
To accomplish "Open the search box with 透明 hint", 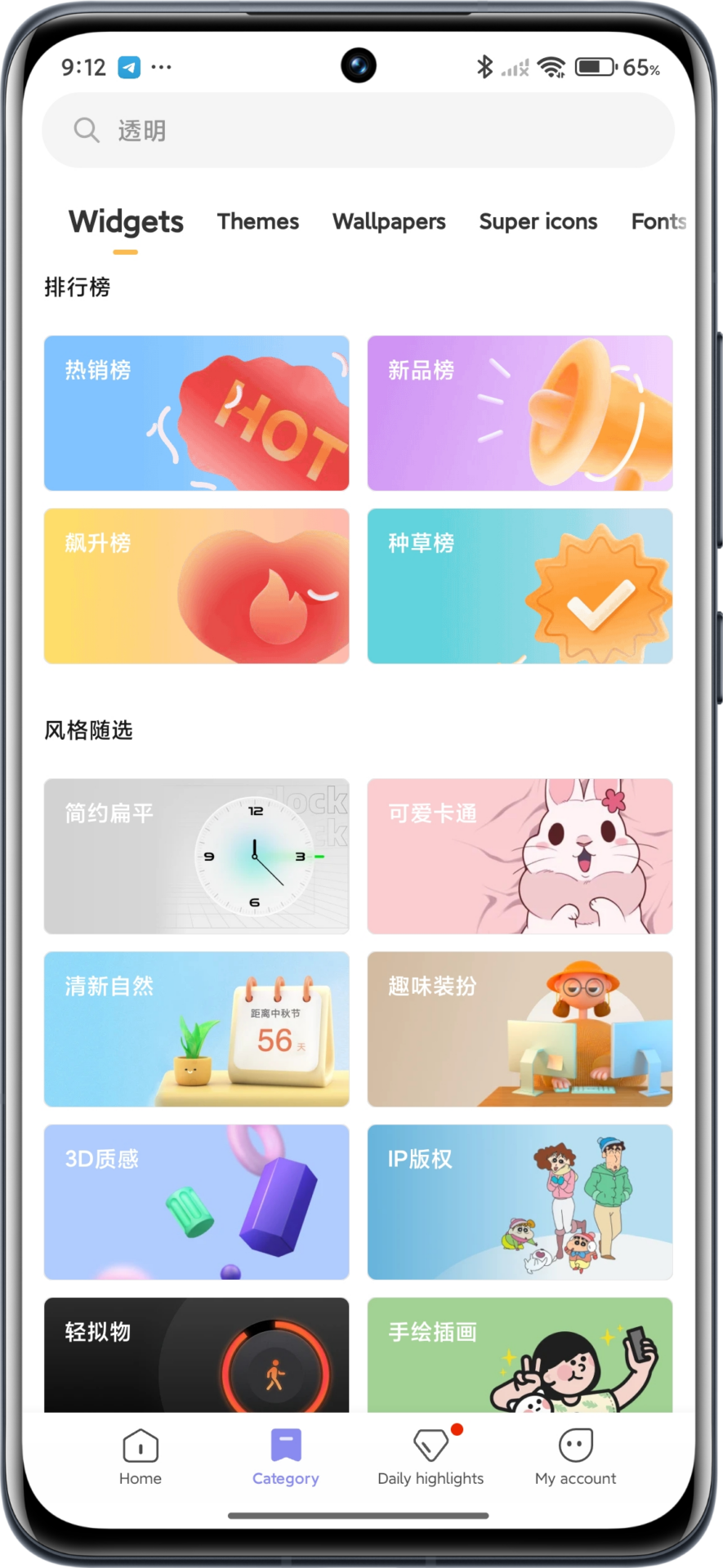I will 358,131.
